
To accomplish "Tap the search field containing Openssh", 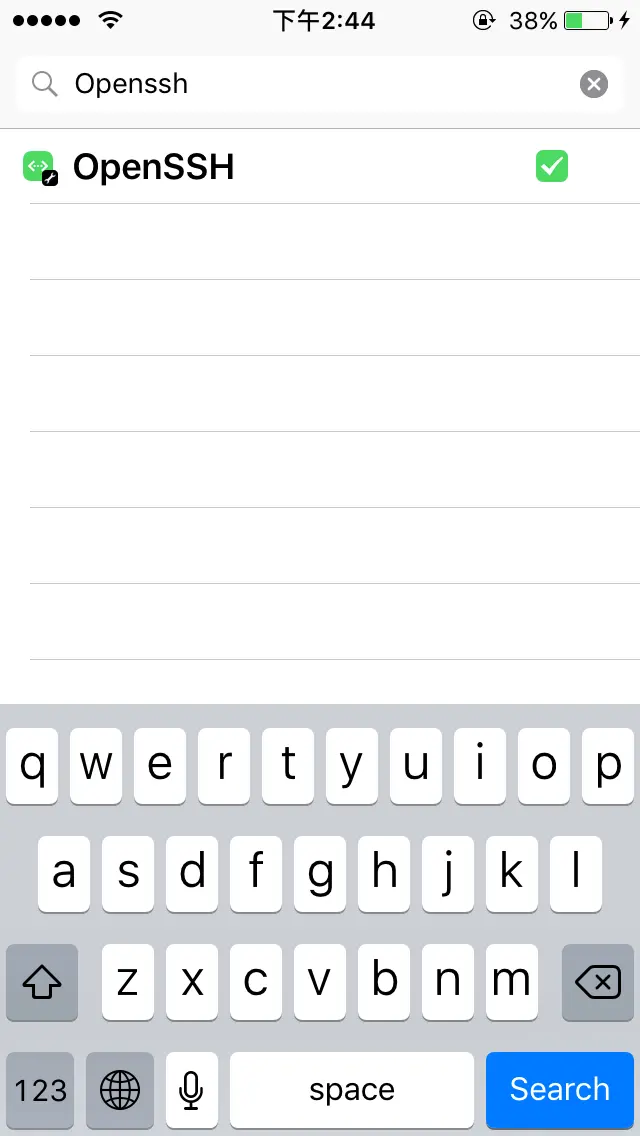I will click(x=300, y=84).
